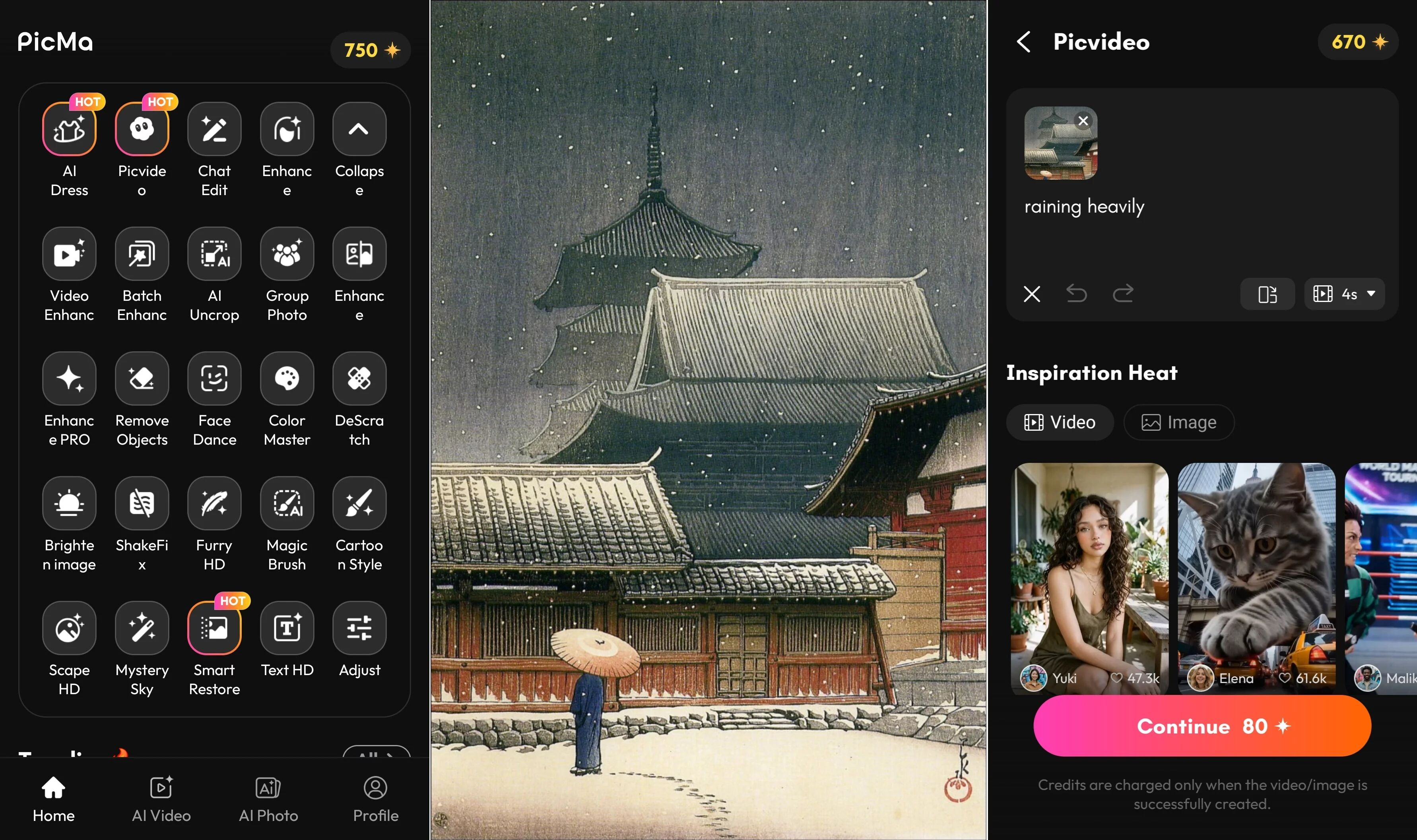This screenshot has width=1417, height=840.
Task: Edit the 'raining heavily' prompt text
Action: (1084, 207)
